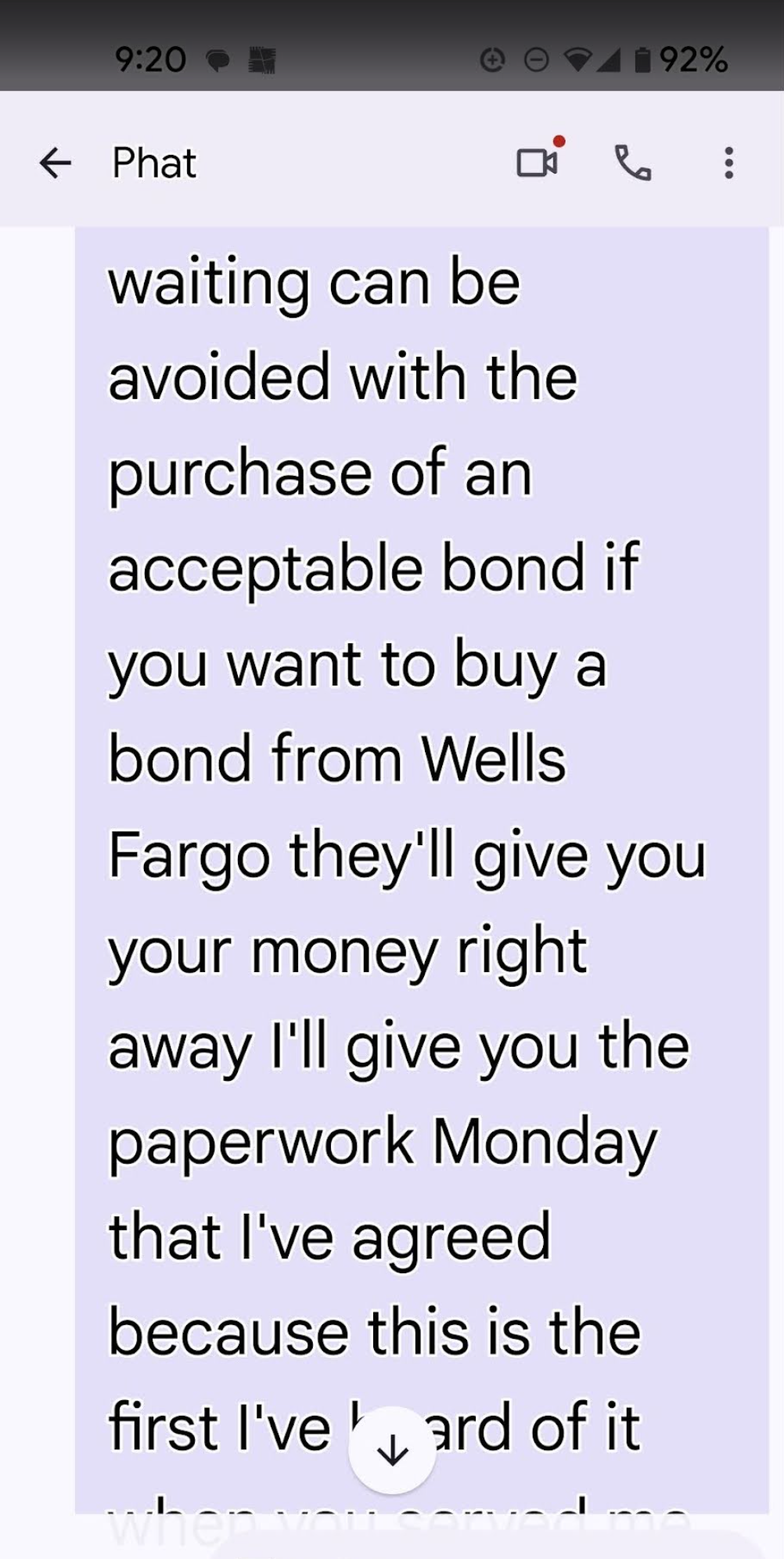Open the overflow menu
Screen dimensions: 784x1559
(728, 163)
